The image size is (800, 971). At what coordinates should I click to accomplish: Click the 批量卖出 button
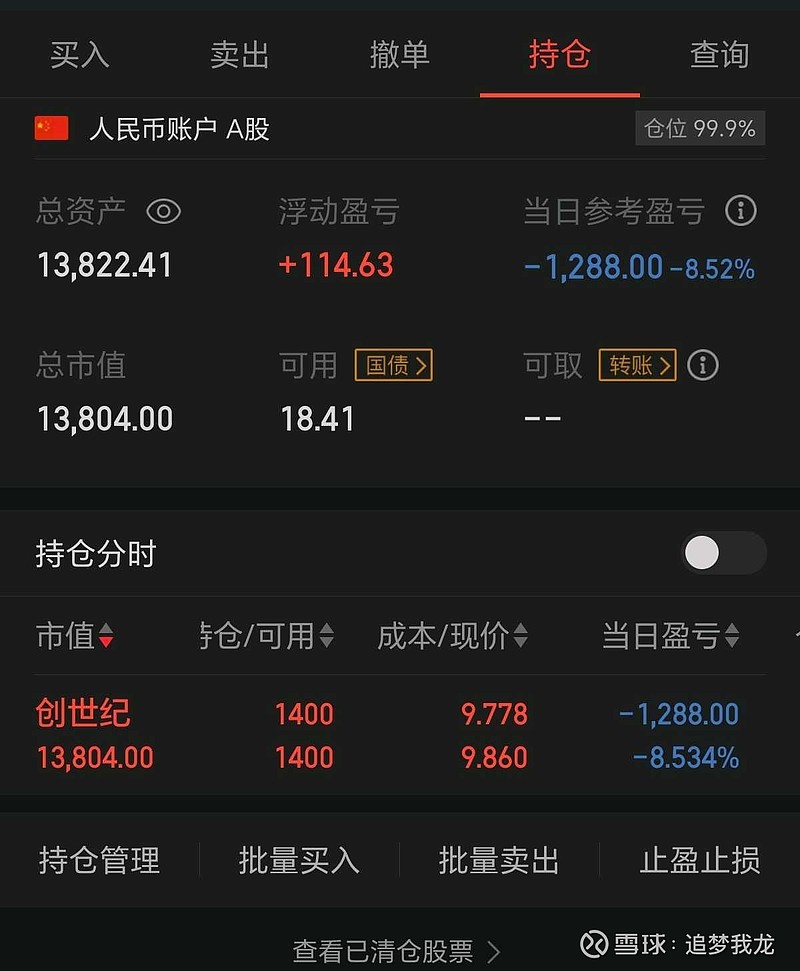tap(498, 860)
